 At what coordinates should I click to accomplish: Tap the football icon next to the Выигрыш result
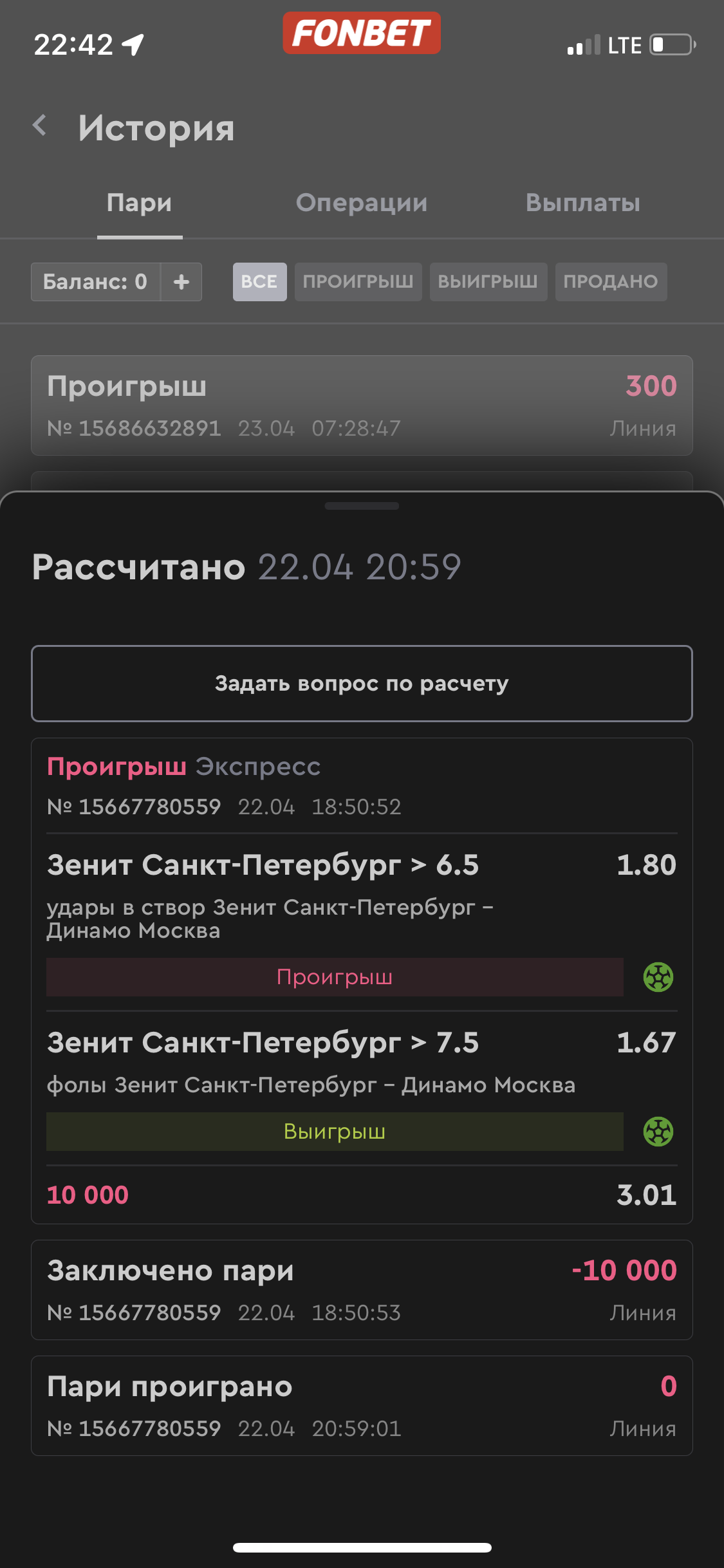[658, 1132]
